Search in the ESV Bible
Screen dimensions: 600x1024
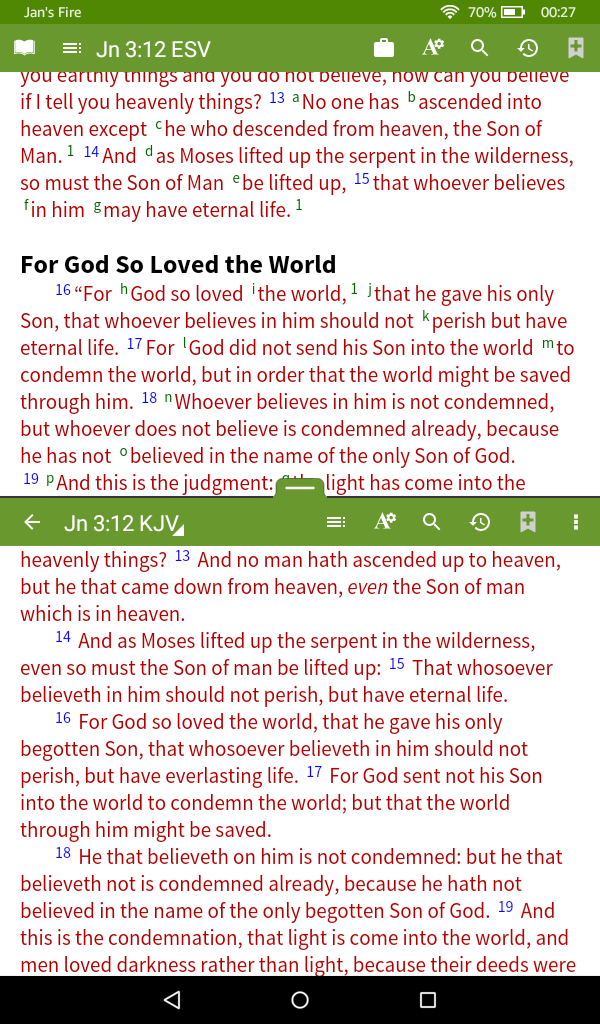(x=480, y=48)
